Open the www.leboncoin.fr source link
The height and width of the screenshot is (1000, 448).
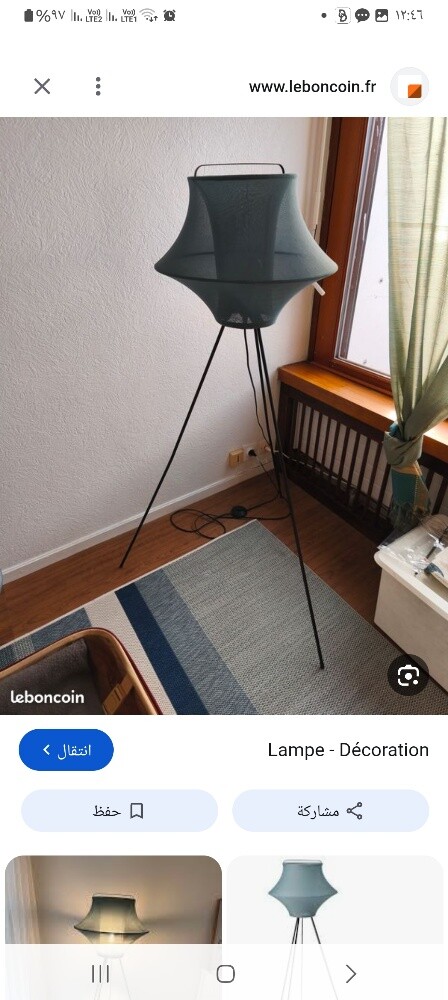pos(312,87)
